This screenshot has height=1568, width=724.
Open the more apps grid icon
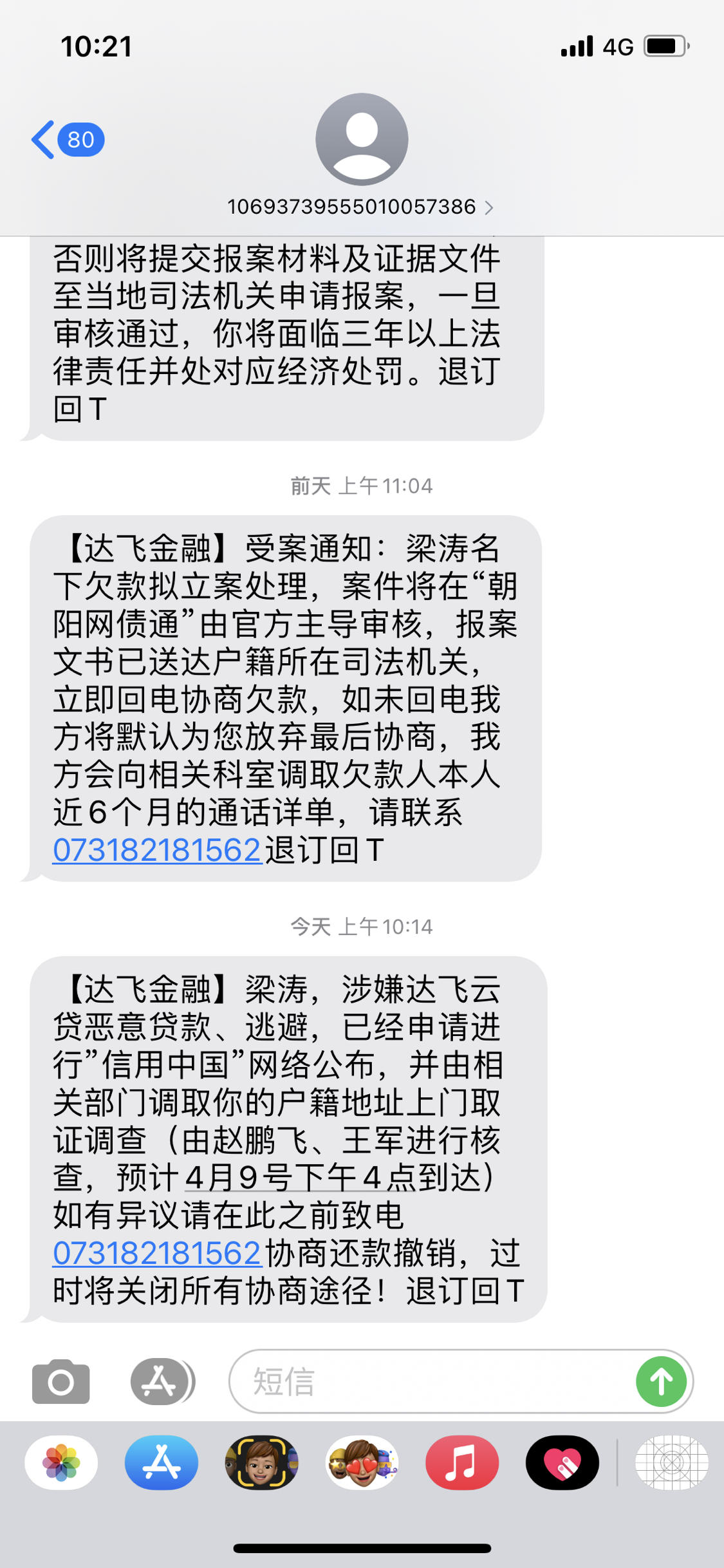[671, 1462]
